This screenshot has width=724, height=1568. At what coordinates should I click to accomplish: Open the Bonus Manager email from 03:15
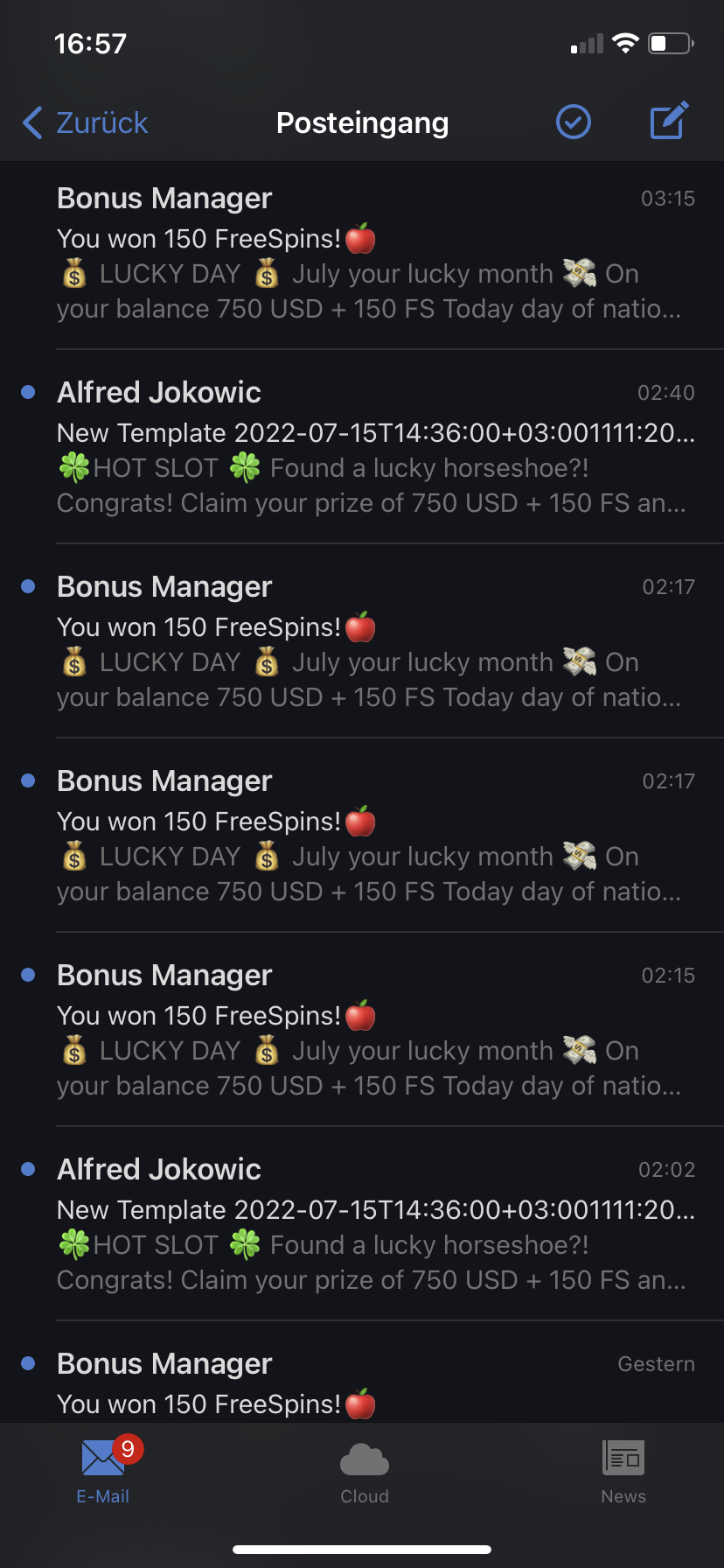[367, 254]
